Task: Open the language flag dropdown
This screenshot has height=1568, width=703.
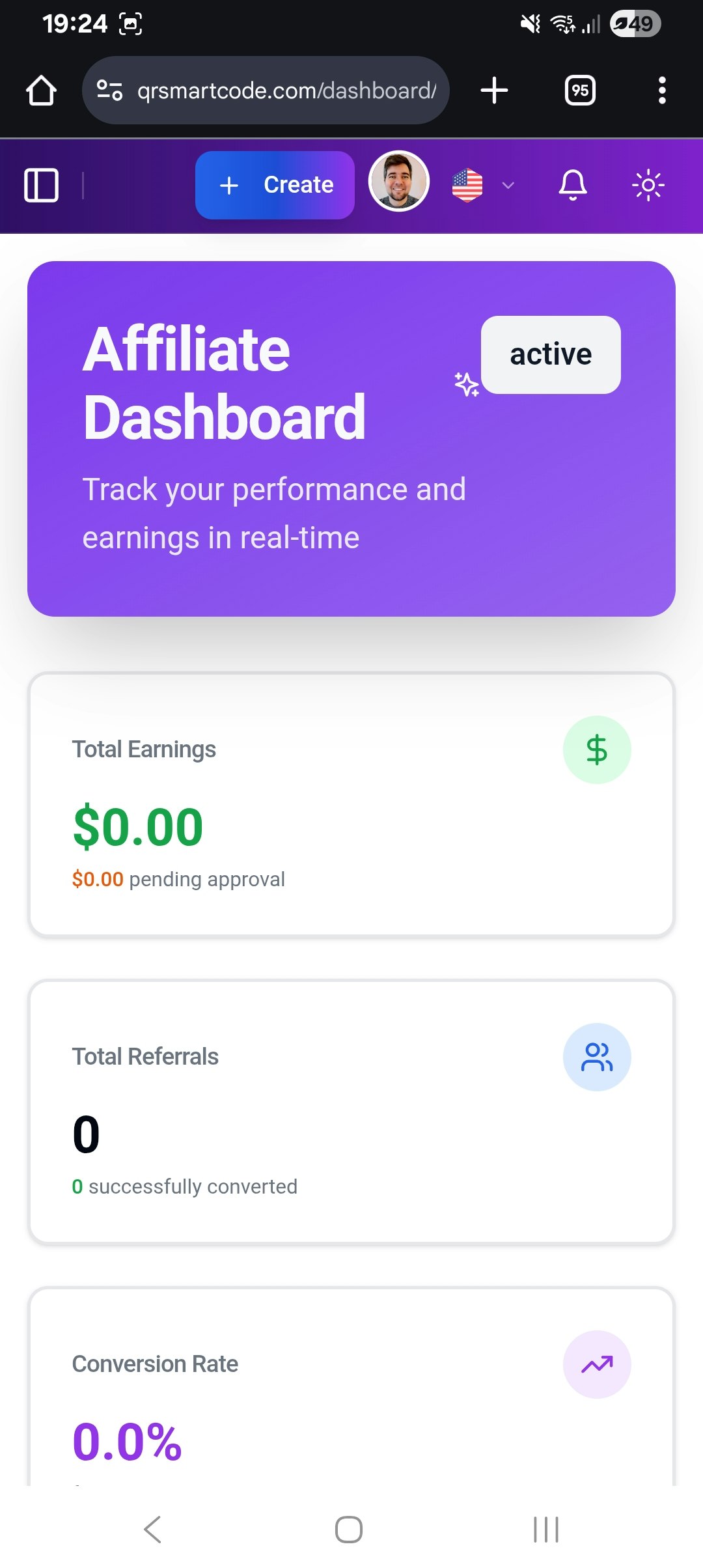Action: pyautogui.click(x=483, y=186)
